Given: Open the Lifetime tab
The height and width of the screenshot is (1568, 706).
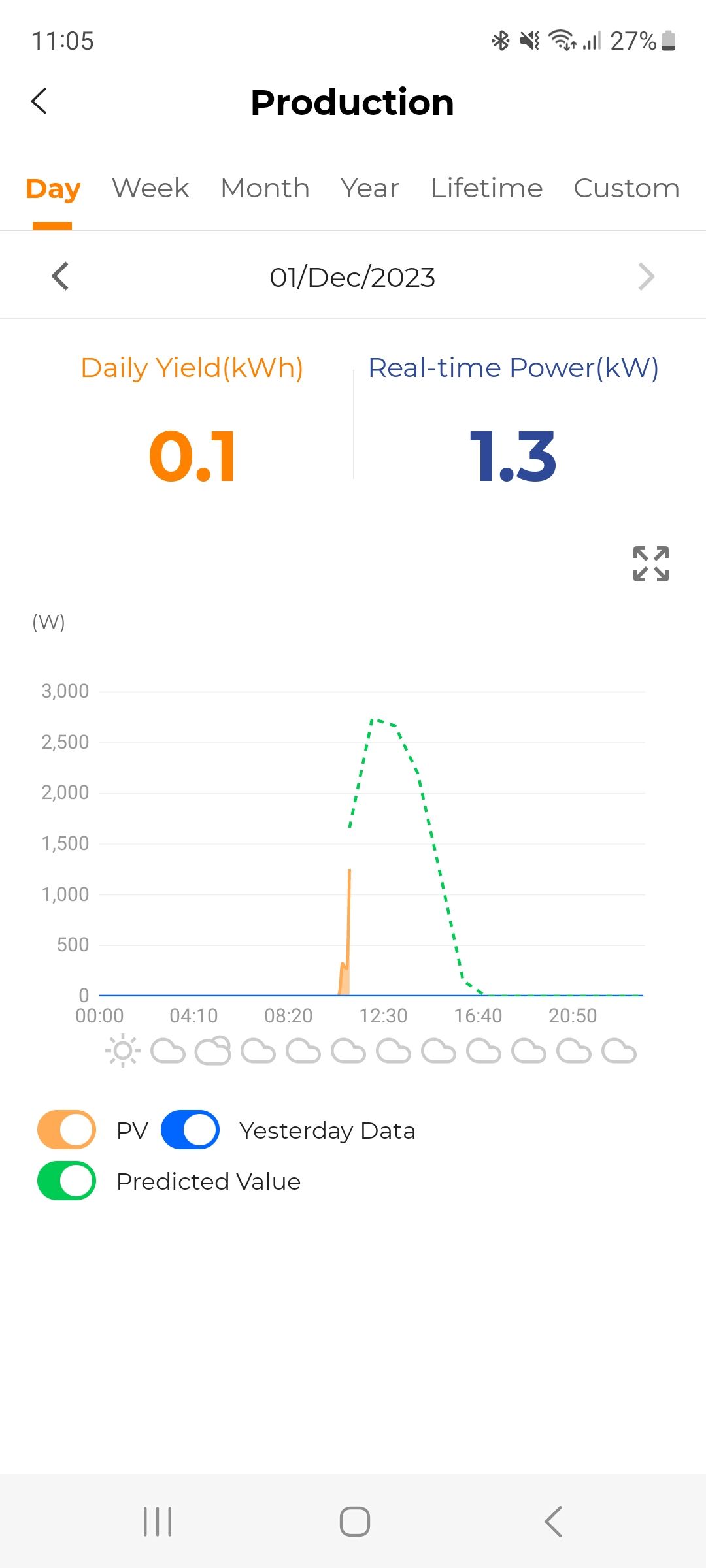Looking at the screenshot, I should [486, 188].
